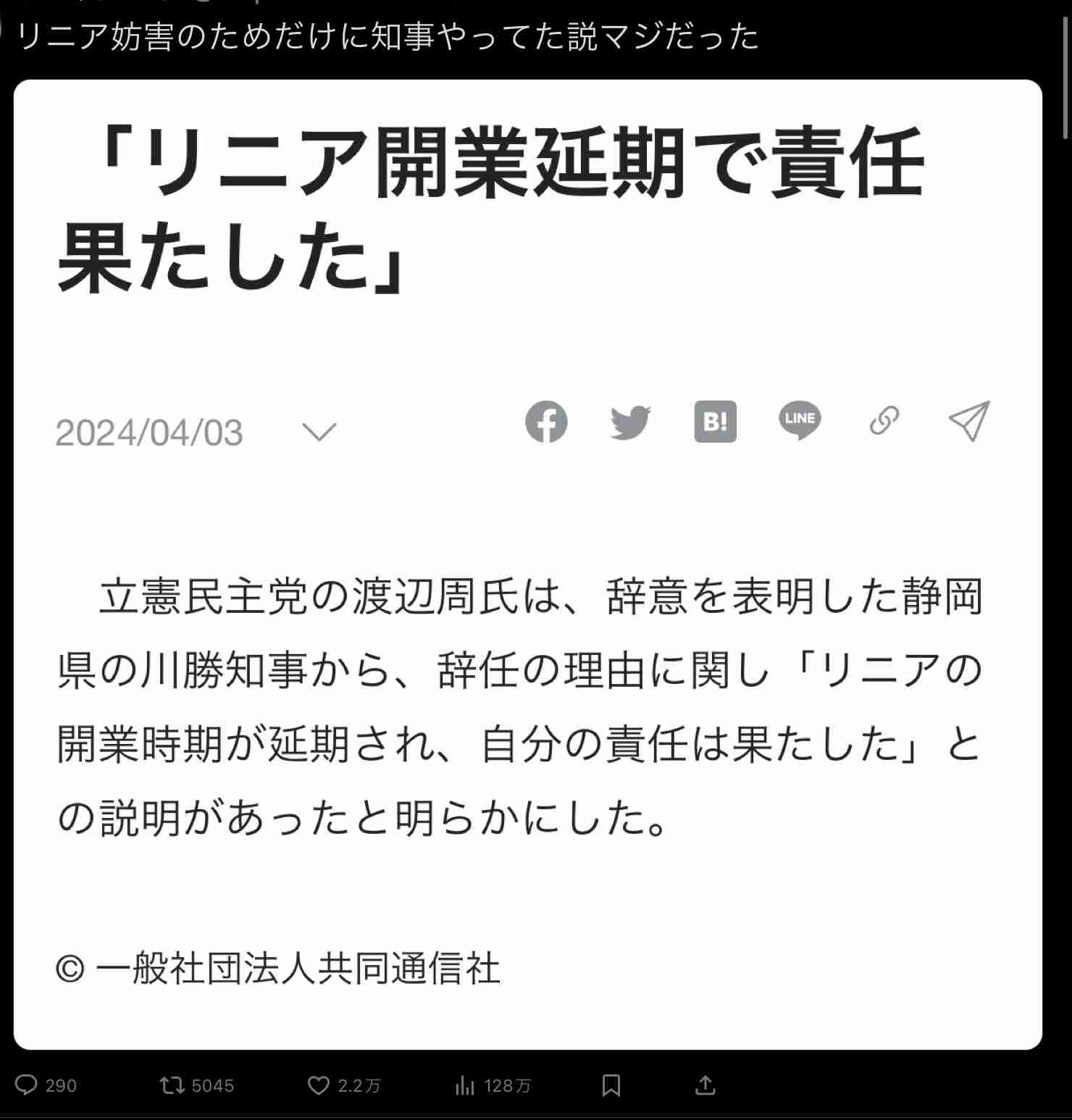Save the article to Hatena Bookmark
Image resolution: width=1072 pixels, height=1120 pixels.
(716, 422)
